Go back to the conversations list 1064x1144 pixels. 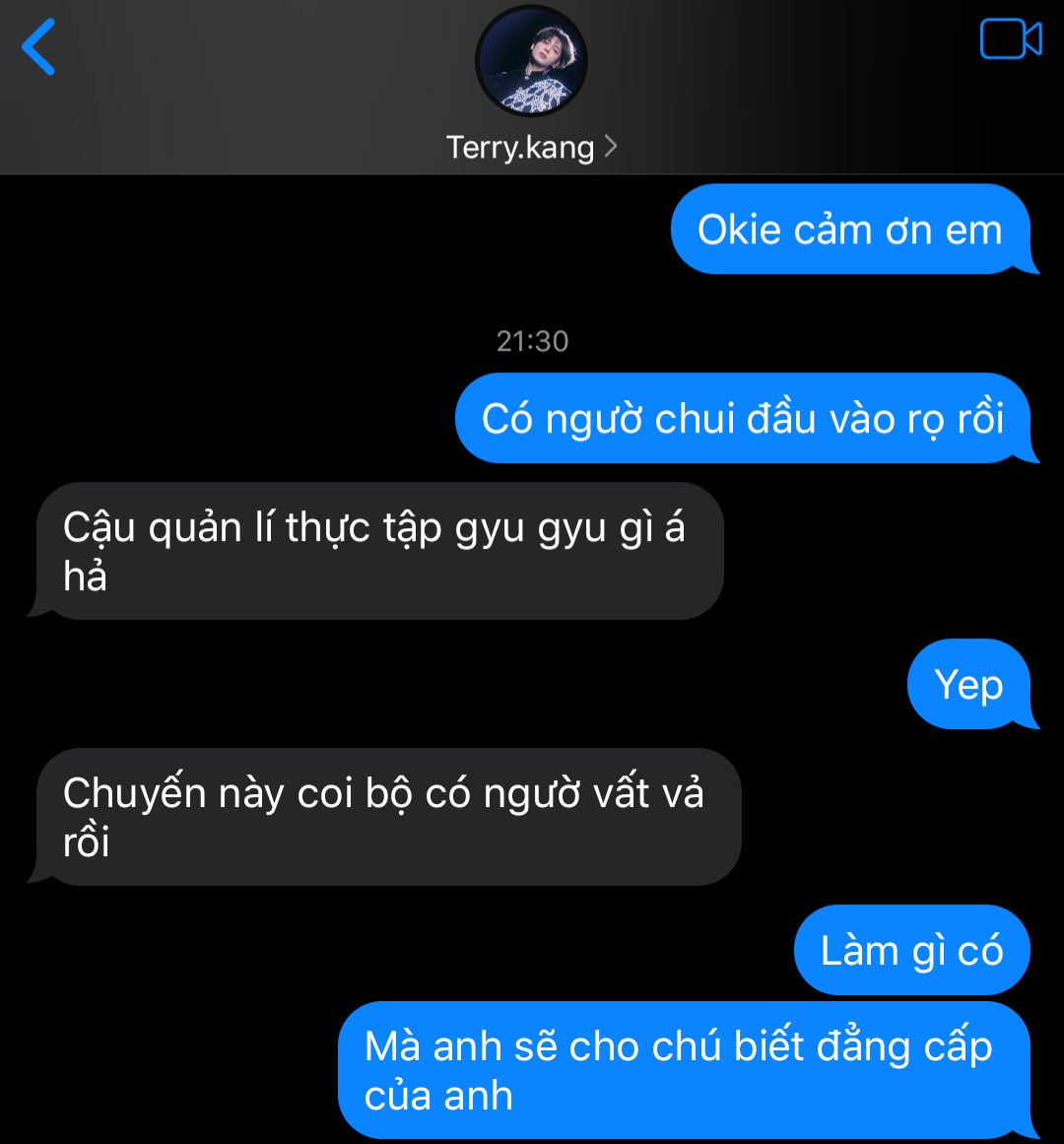(x=39, y=47)
